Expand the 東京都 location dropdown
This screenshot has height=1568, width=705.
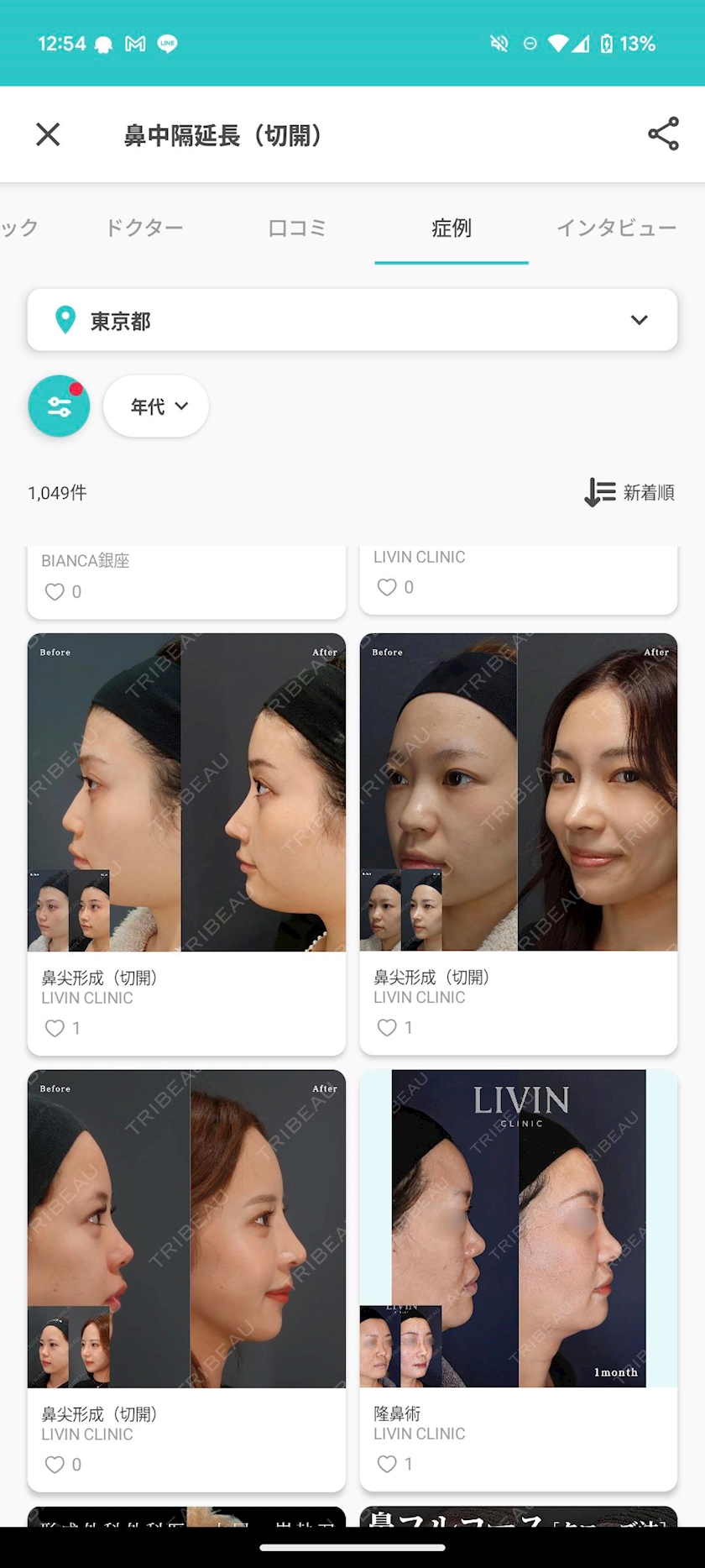click(x=352, y=320)
